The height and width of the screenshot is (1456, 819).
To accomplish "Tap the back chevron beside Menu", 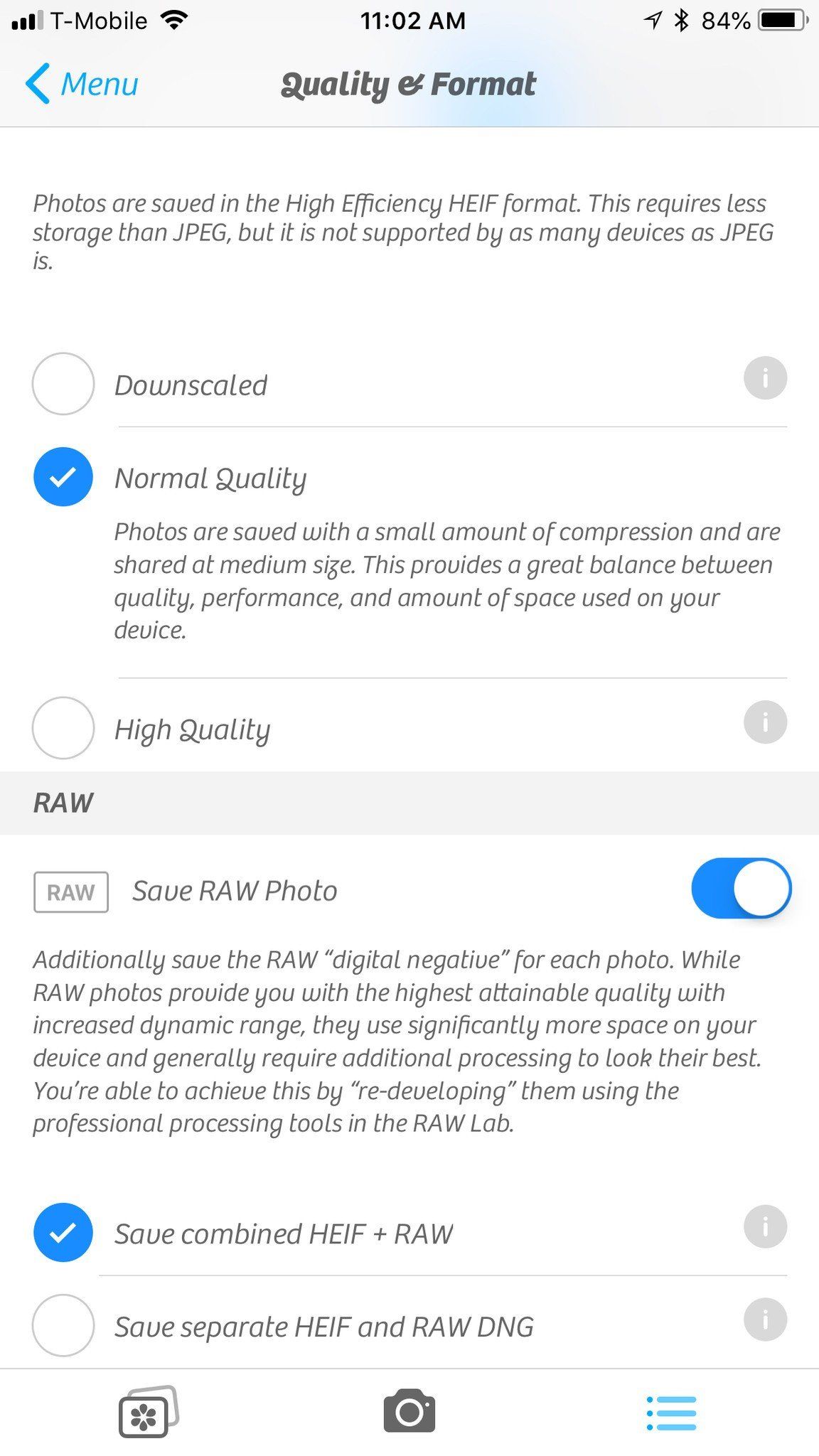I will point(37,83).
